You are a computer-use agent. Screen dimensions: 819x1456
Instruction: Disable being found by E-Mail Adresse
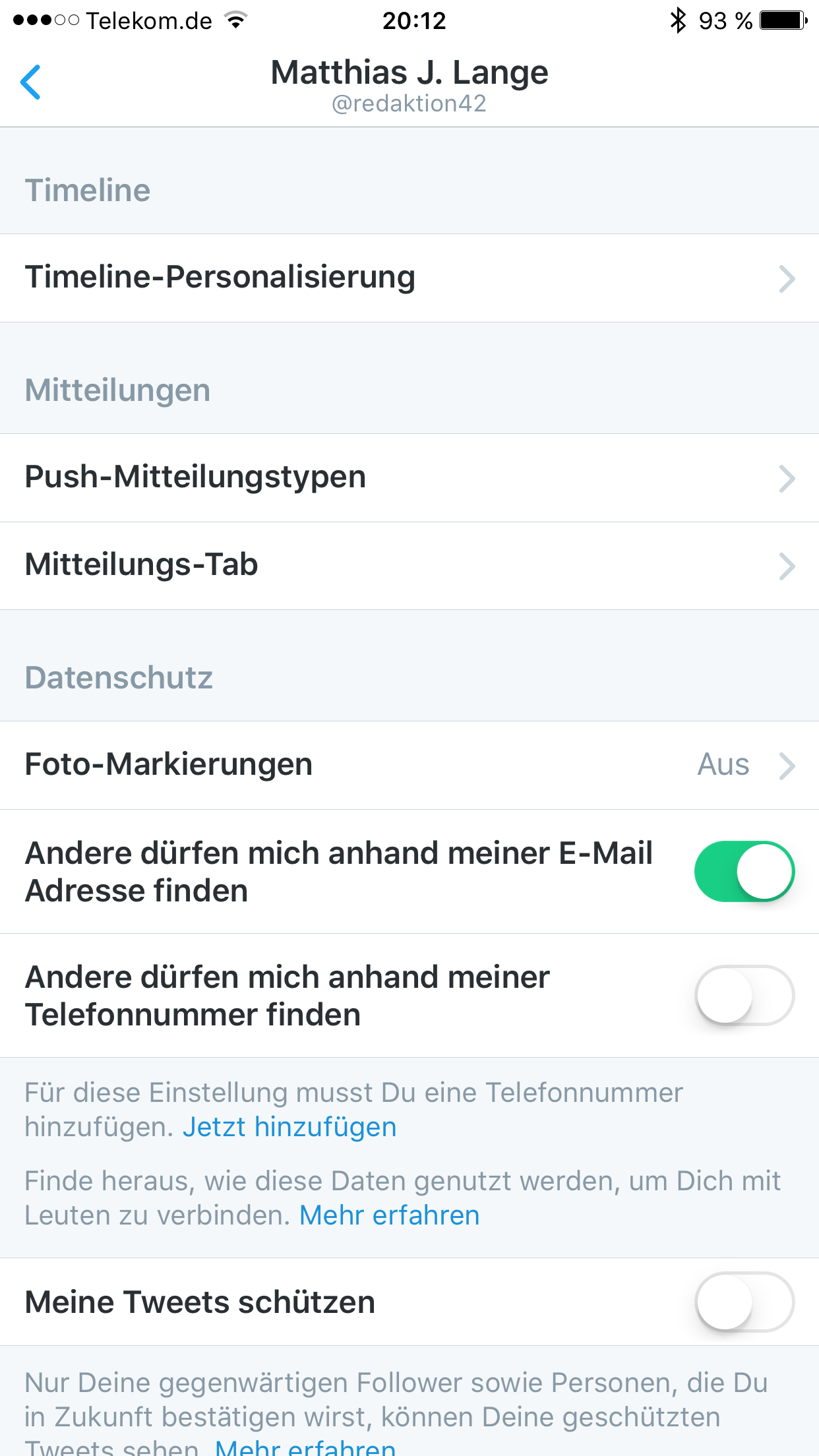[x=744, y=871]
